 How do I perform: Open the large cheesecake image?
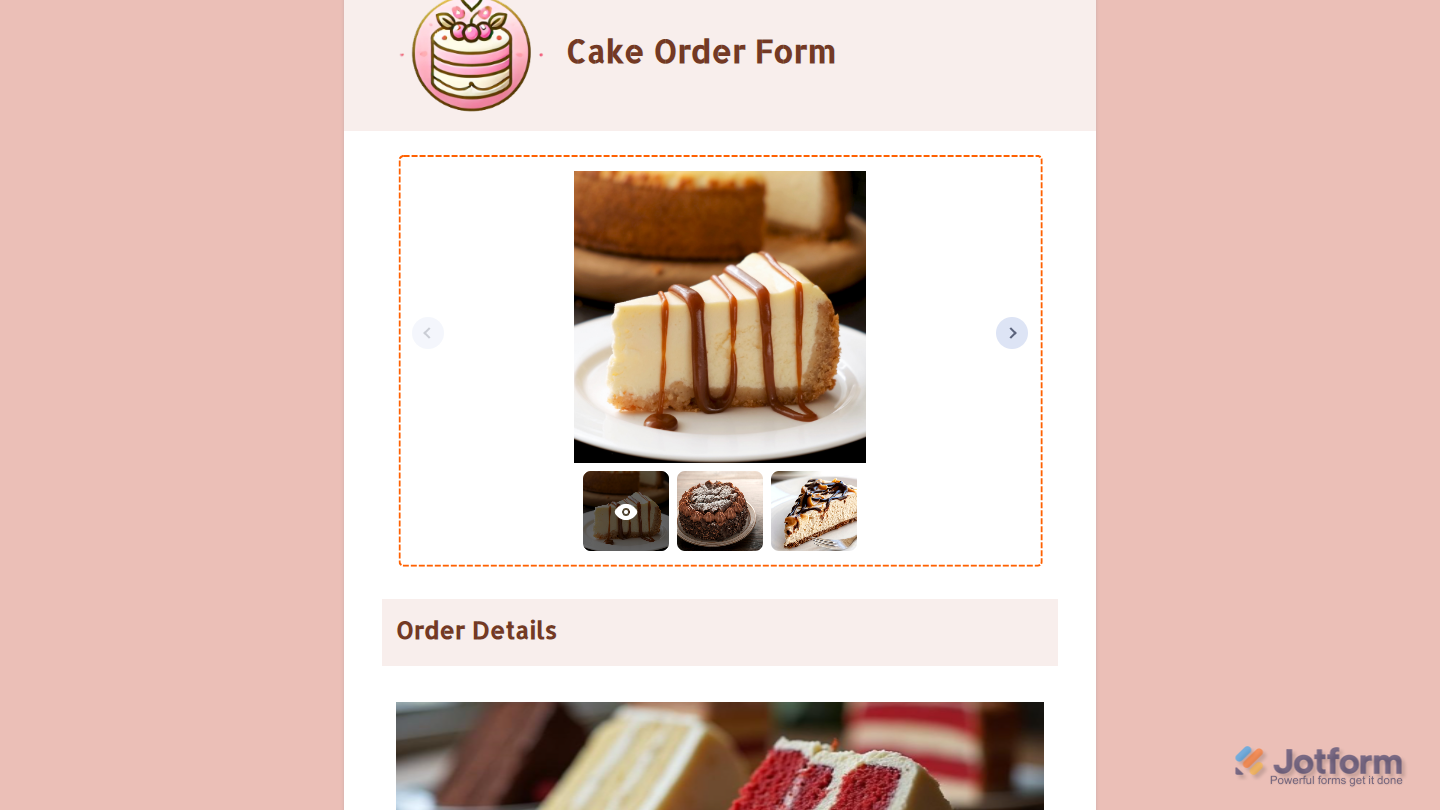click(x=720, y=316)
